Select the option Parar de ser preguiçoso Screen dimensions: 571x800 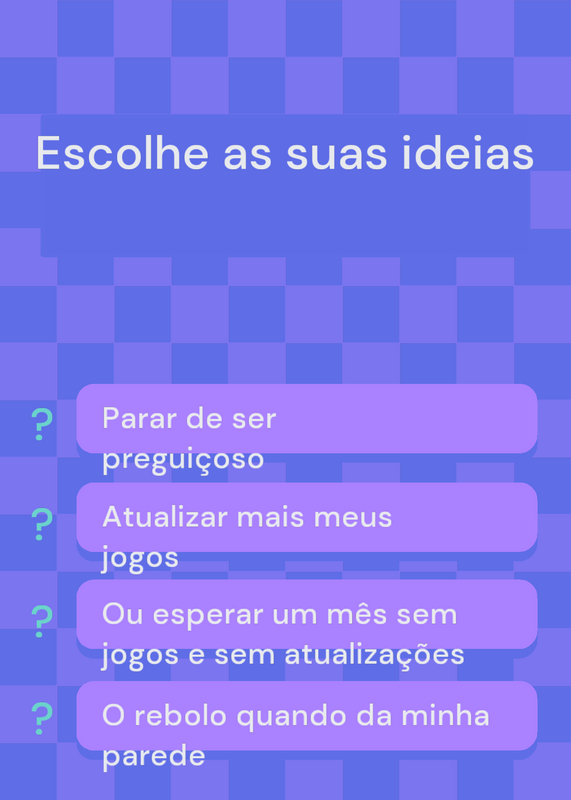coord(307,418)
